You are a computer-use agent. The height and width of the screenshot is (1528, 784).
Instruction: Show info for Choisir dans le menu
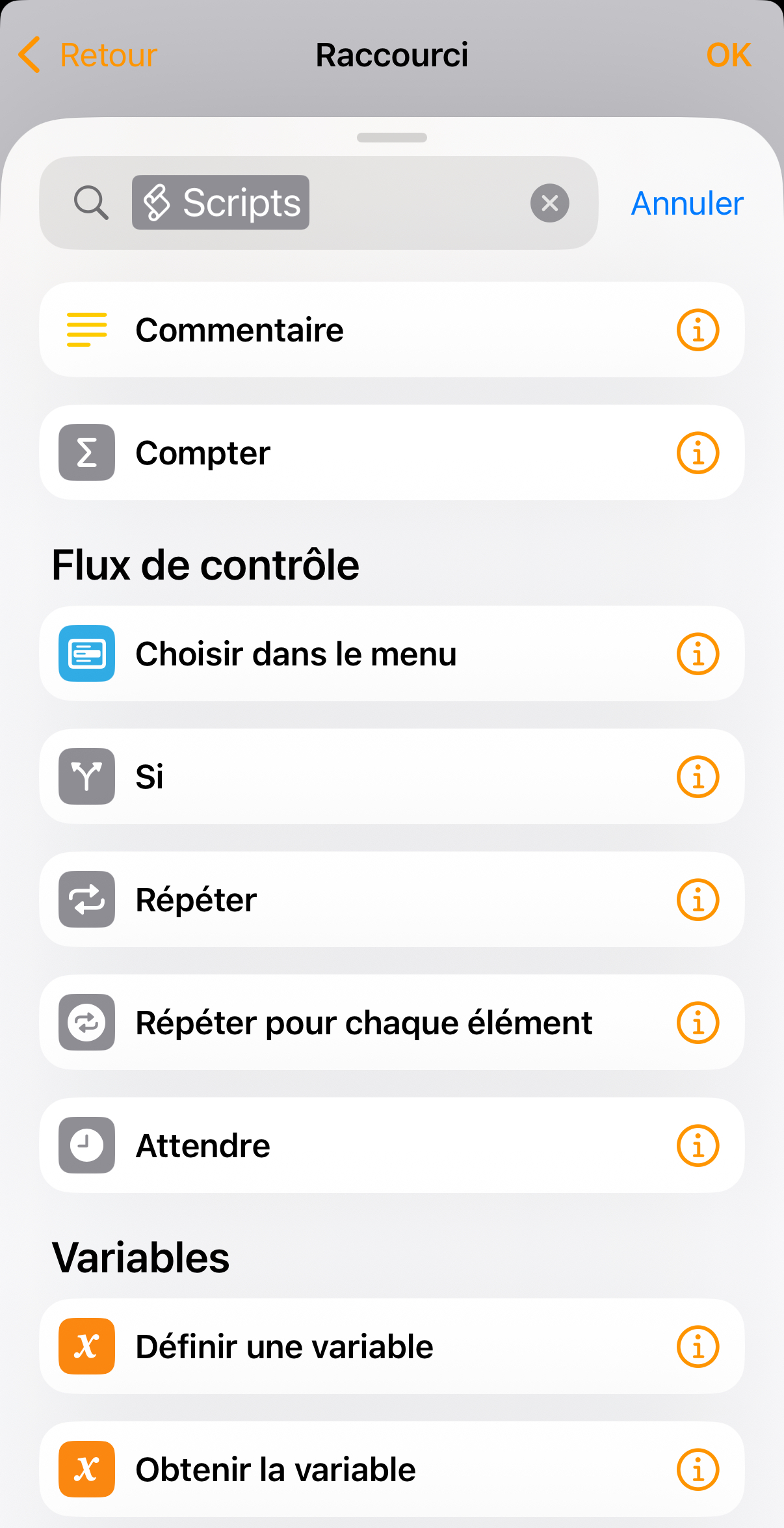698,654
